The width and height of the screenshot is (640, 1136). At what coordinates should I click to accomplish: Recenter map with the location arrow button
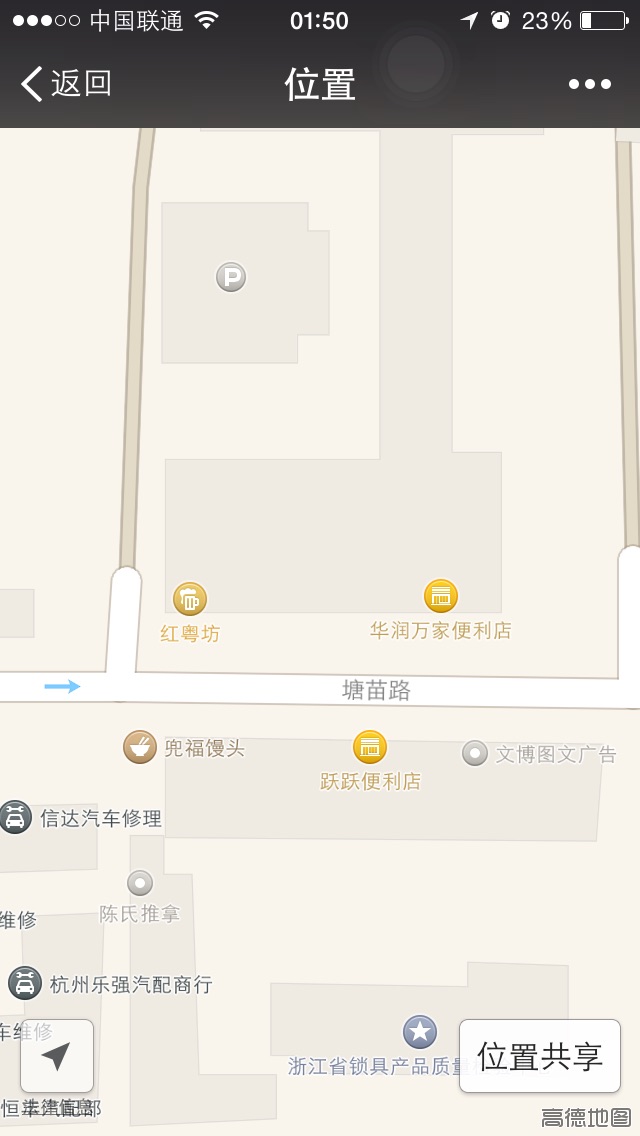[57, 1056]
